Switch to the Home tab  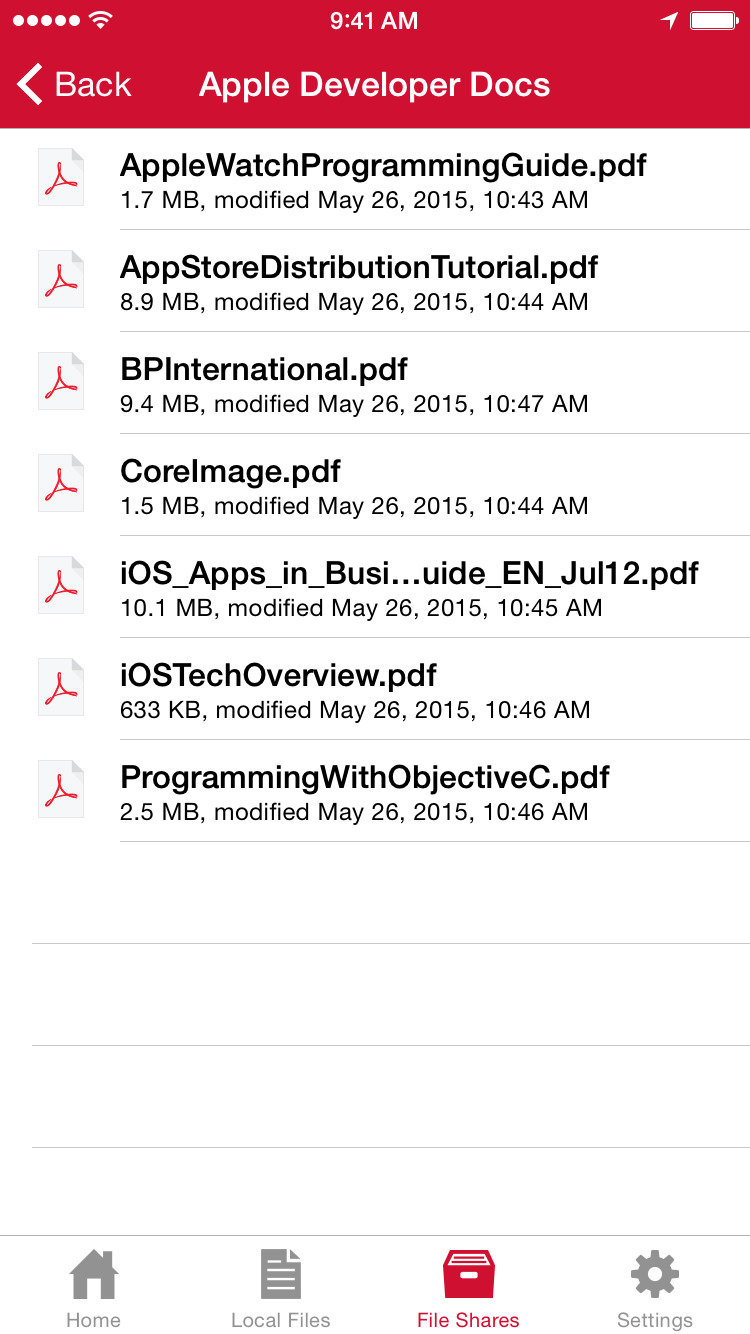[x=93, y=1289]
